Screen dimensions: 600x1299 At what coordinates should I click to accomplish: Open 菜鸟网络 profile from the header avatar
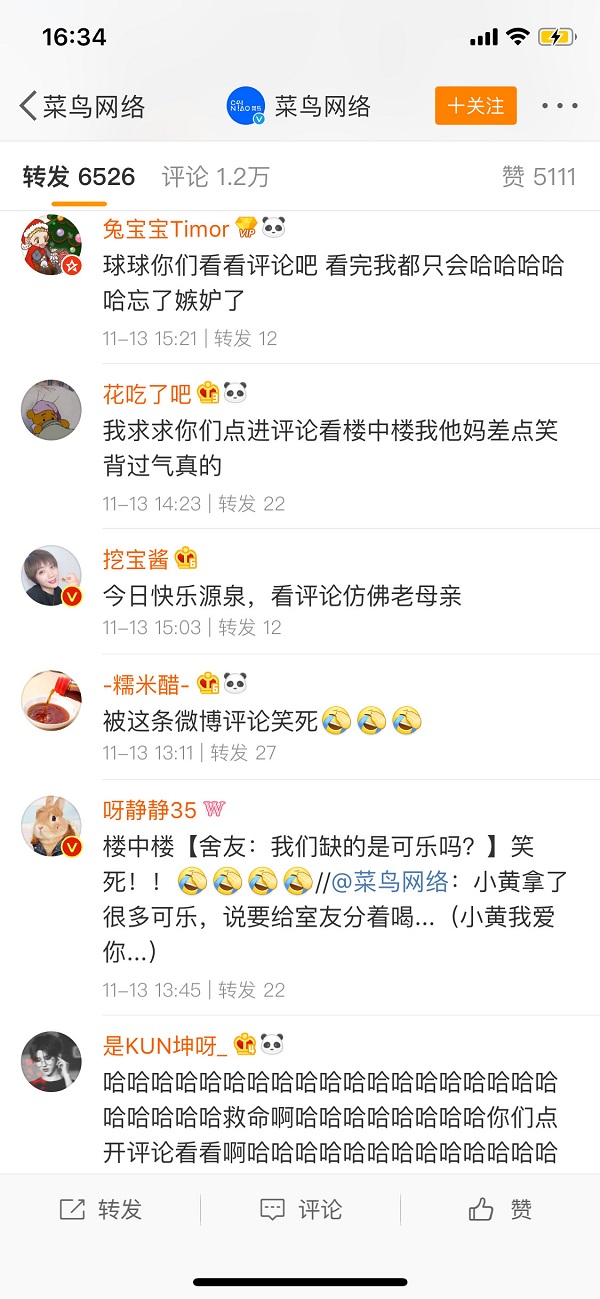pyautogui.click(x=246, y=107)
